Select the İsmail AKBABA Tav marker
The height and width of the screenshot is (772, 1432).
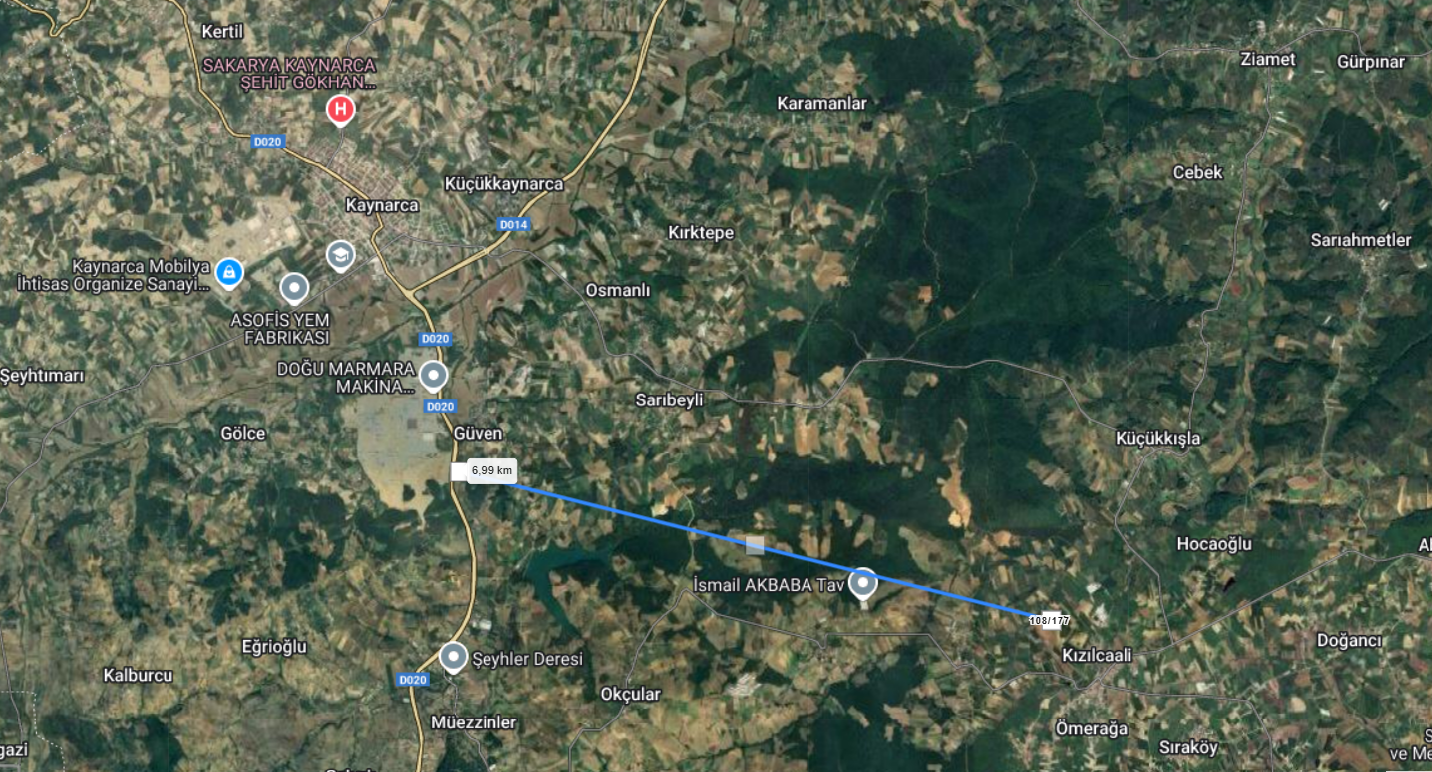click(x=863, y=582)
